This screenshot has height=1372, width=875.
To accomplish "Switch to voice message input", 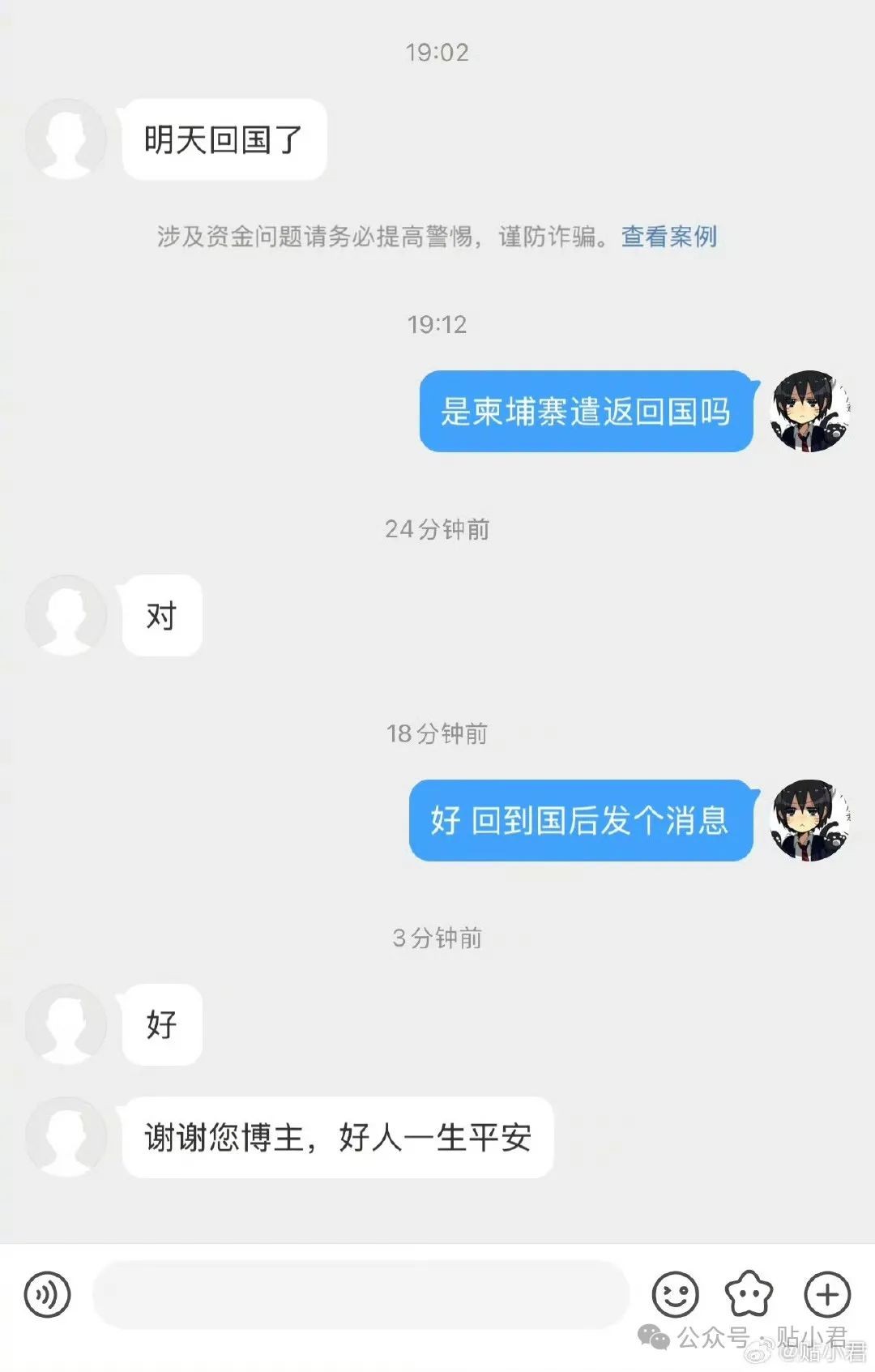I will coord(48,1294).
